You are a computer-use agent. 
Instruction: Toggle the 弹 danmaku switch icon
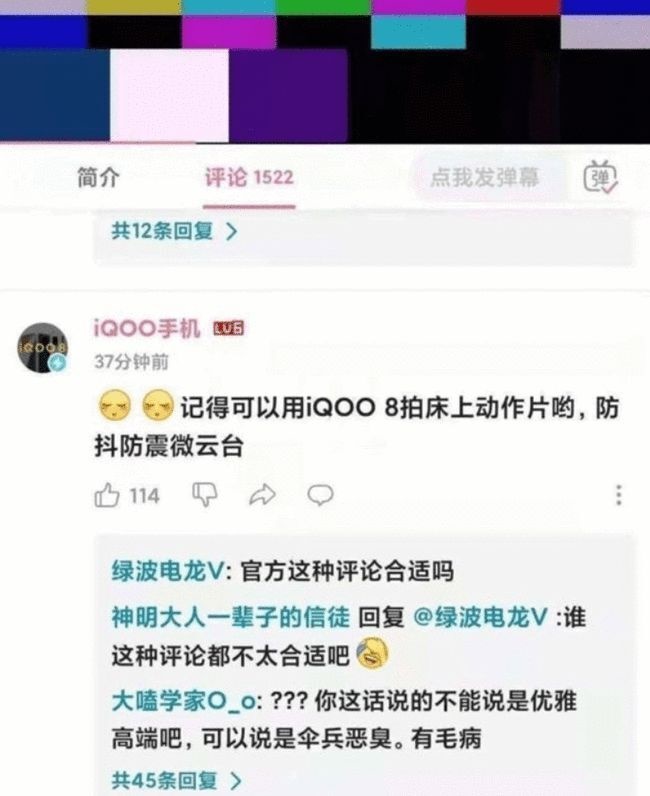tap(602, 177)
